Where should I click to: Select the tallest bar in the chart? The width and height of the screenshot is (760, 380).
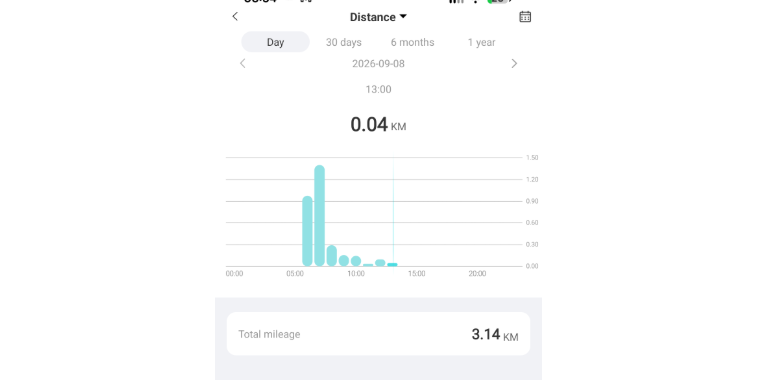[x=319, y=216]
